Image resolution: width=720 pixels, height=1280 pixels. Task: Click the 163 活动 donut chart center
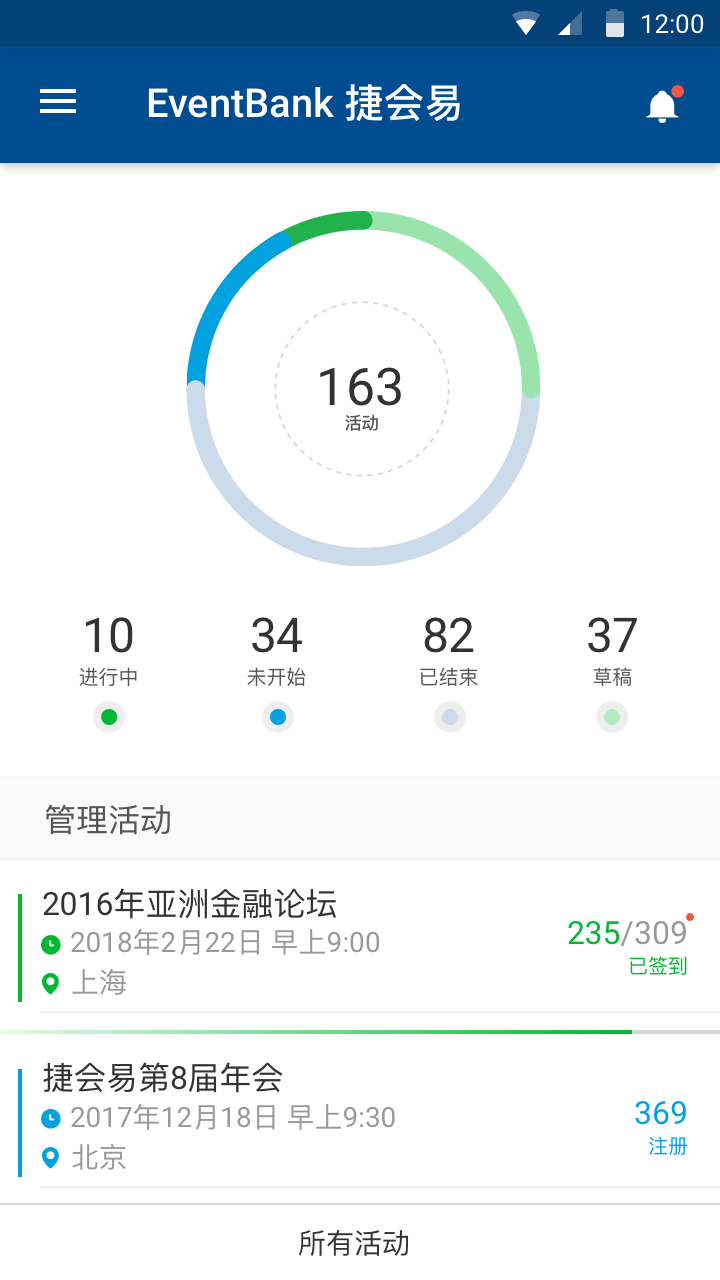click(362, 390)
